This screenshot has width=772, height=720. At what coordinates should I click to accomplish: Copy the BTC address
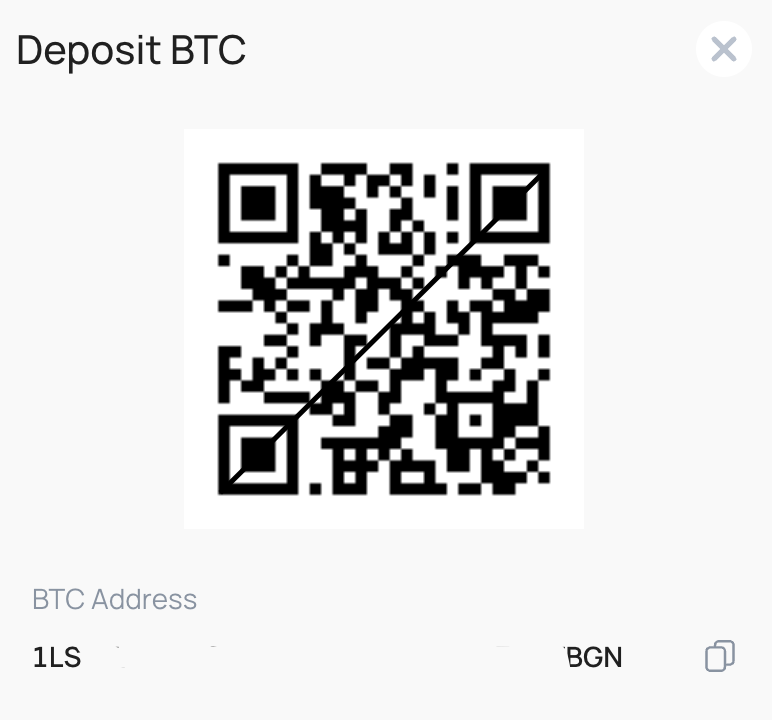pos(719,656)
